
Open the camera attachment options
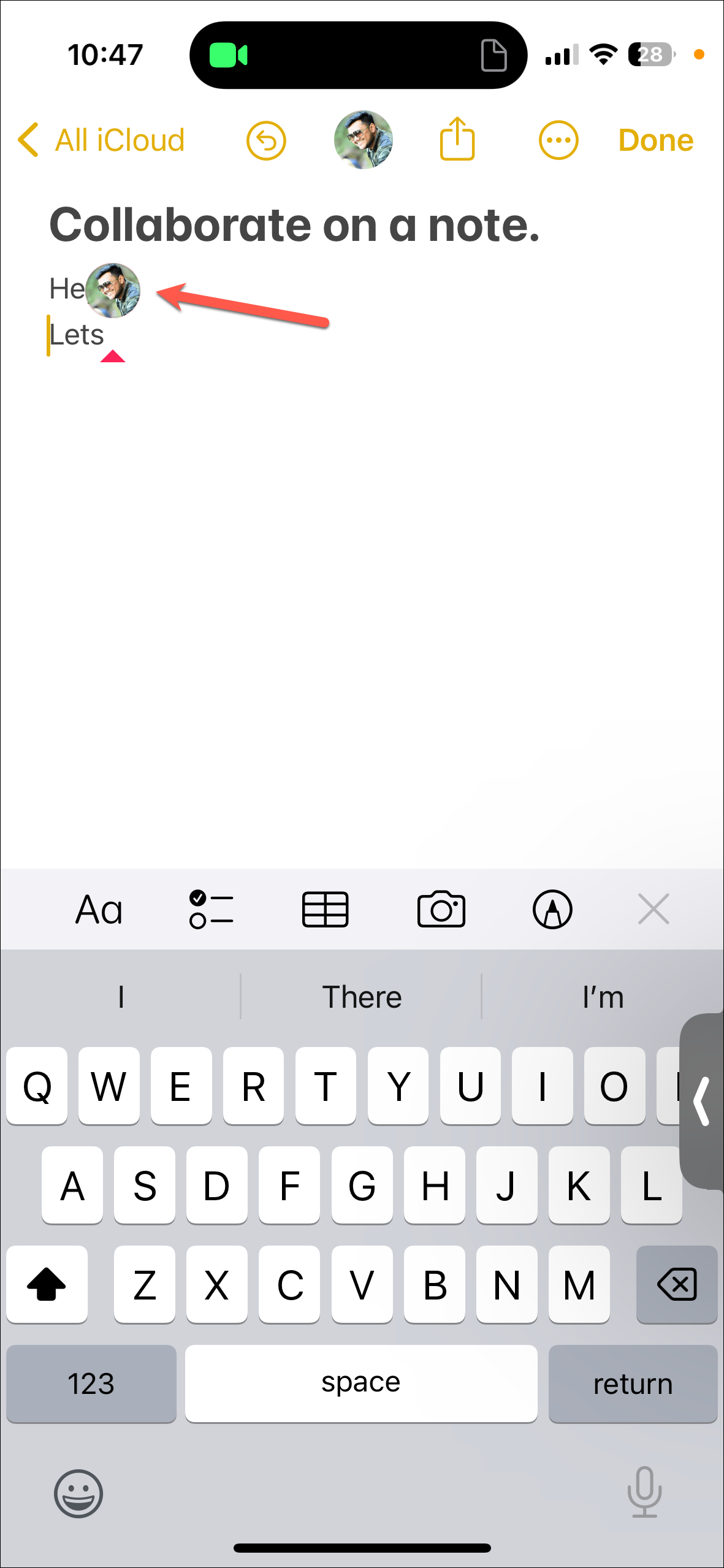coord(441,909)
